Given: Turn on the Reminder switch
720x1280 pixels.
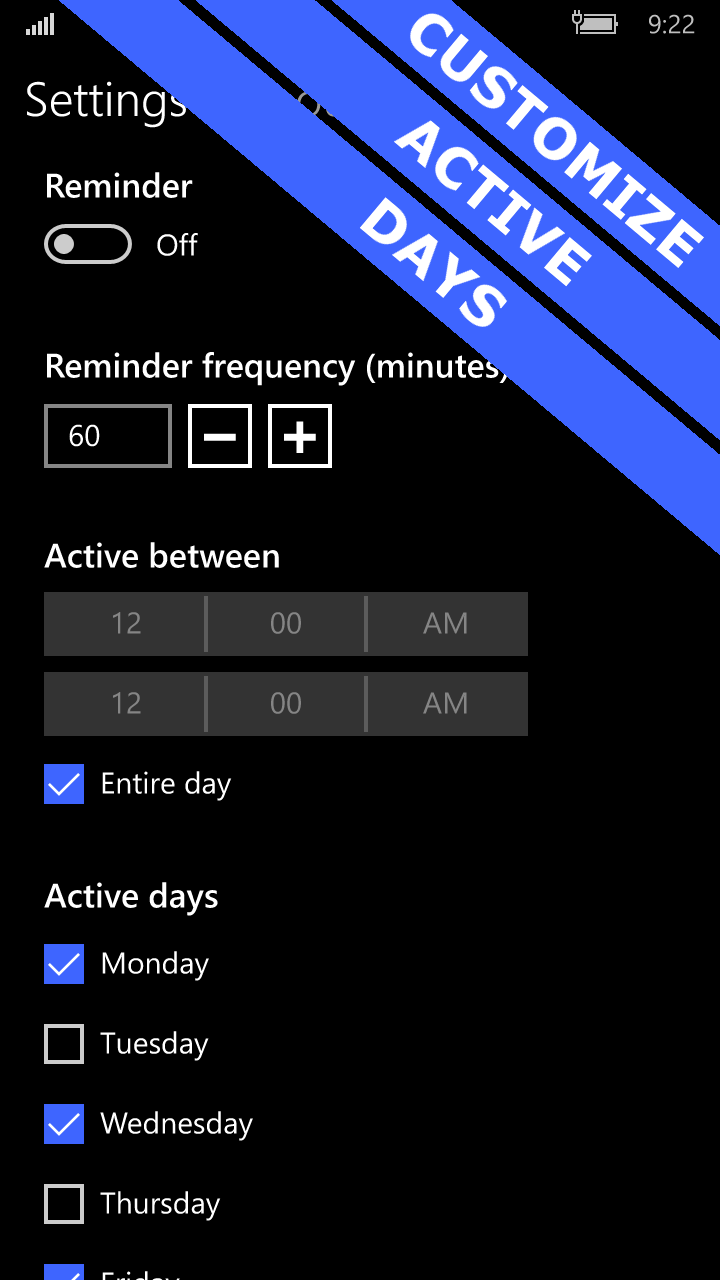Looking at the screenshot, I should (88, 245).
